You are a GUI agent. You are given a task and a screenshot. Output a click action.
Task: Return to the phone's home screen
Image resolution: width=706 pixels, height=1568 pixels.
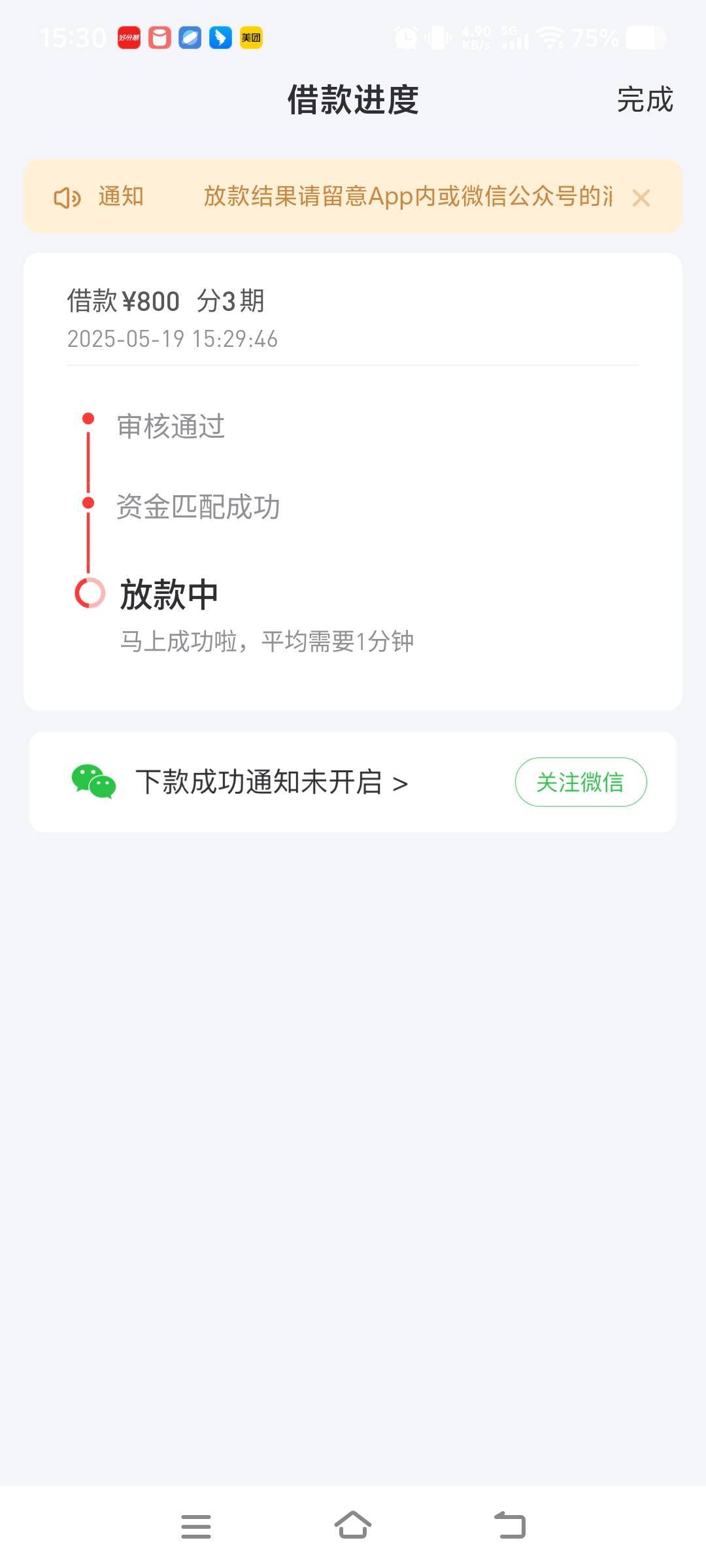click(x=353, y=1526)
